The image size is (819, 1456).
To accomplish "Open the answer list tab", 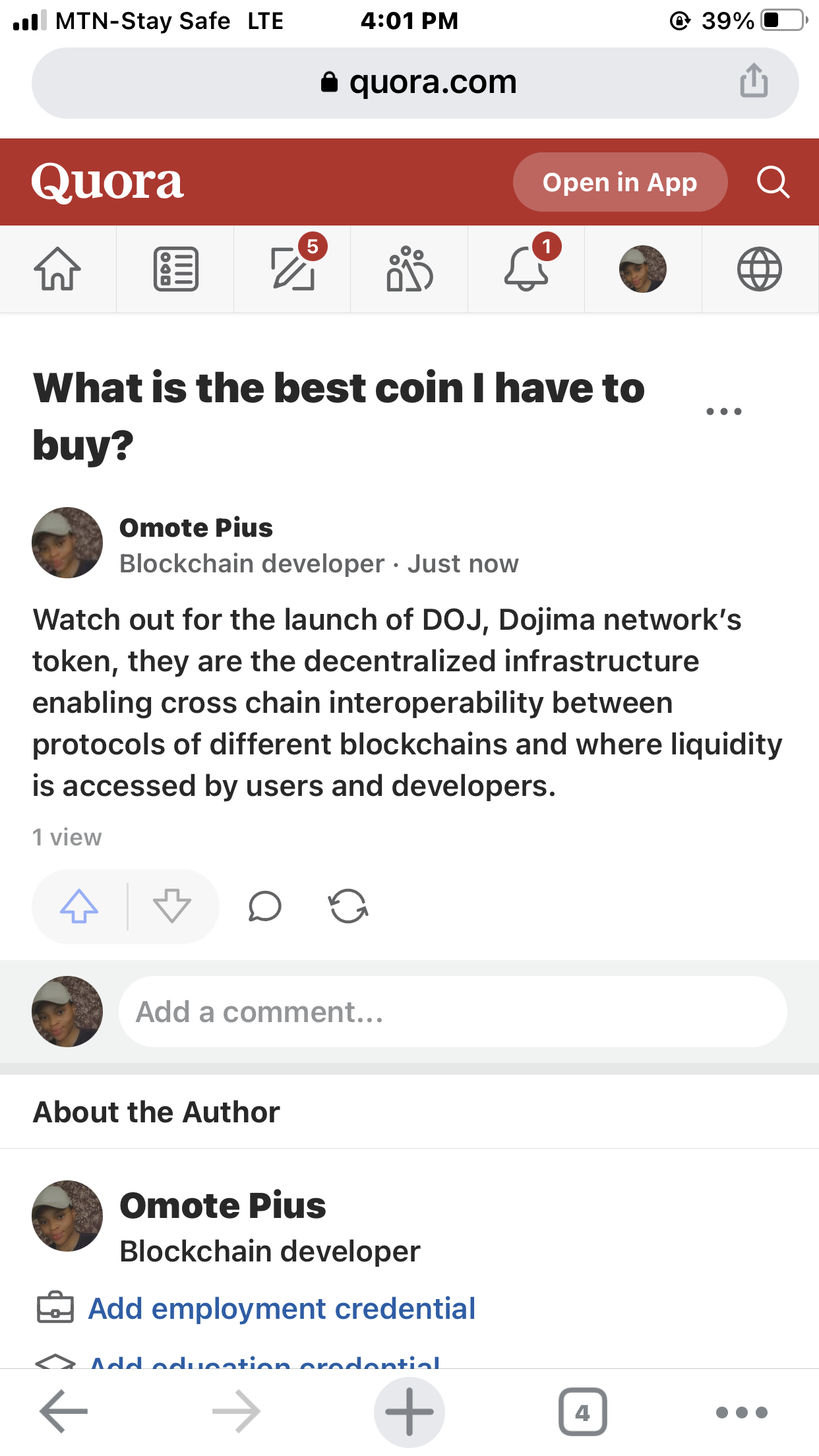I will pyautogui.click(x=175, y=269).
